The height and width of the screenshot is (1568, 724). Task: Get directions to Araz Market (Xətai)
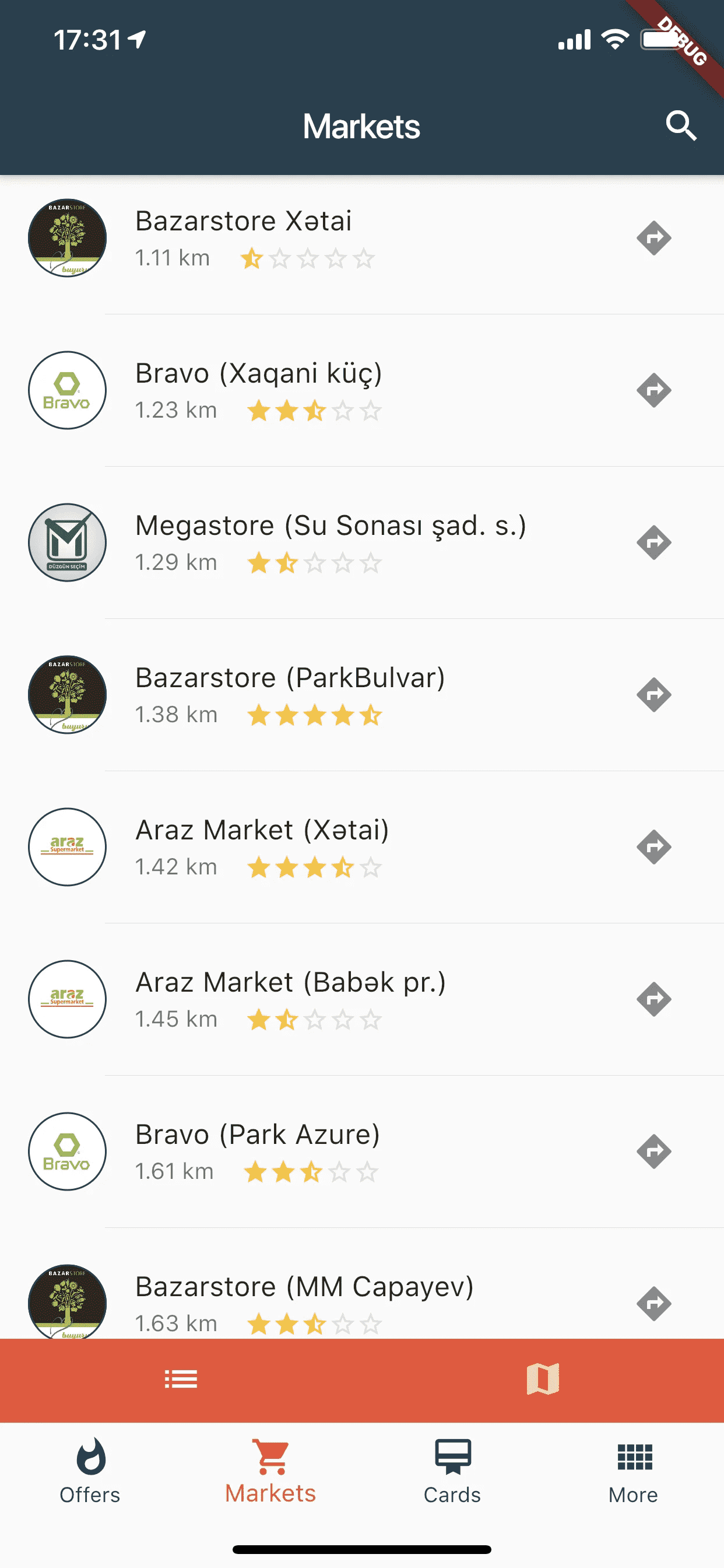pyautogui.click(x=654, y=846)
